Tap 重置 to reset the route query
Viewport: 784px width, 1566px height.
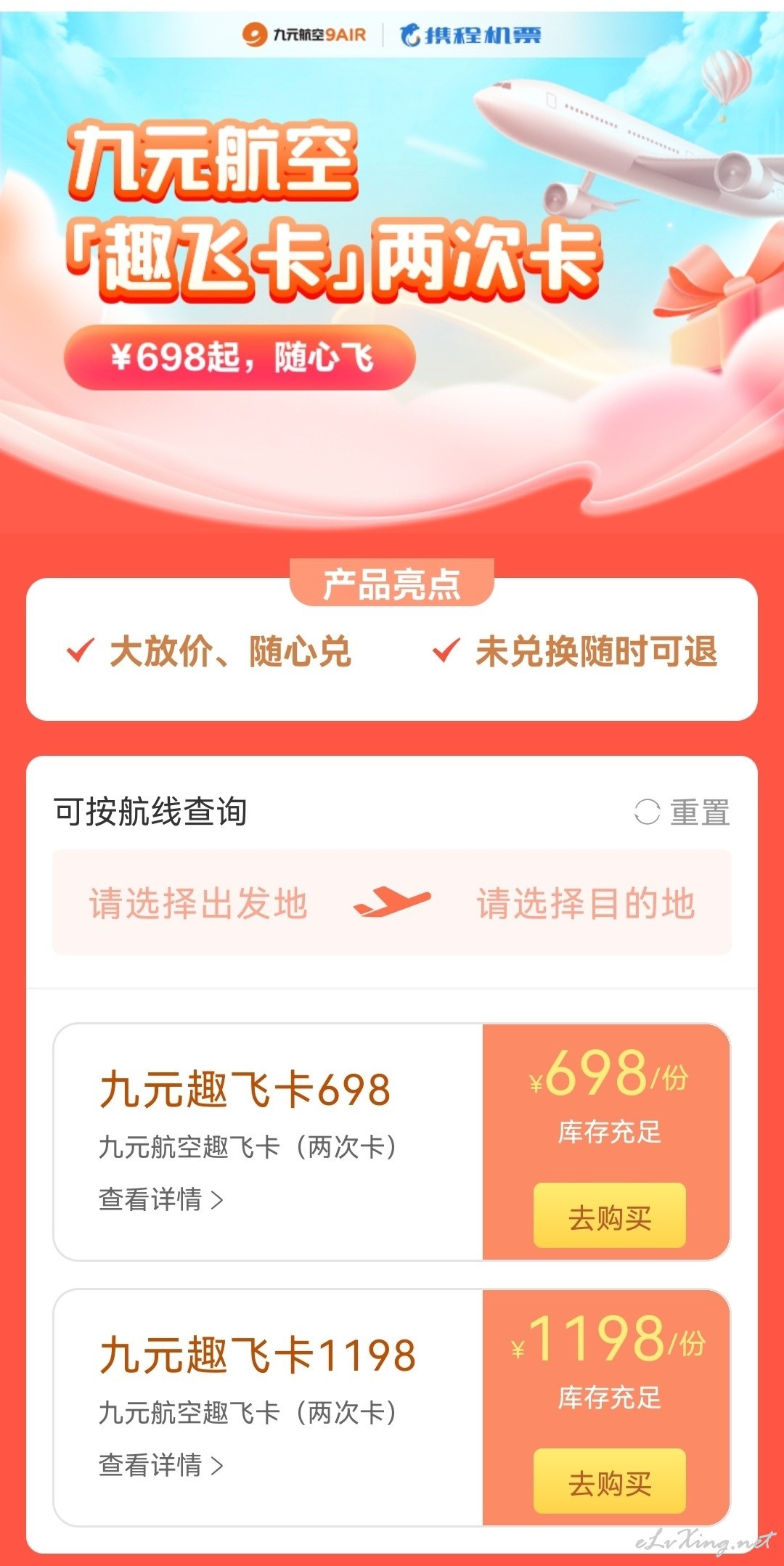(x=682, y=812)
